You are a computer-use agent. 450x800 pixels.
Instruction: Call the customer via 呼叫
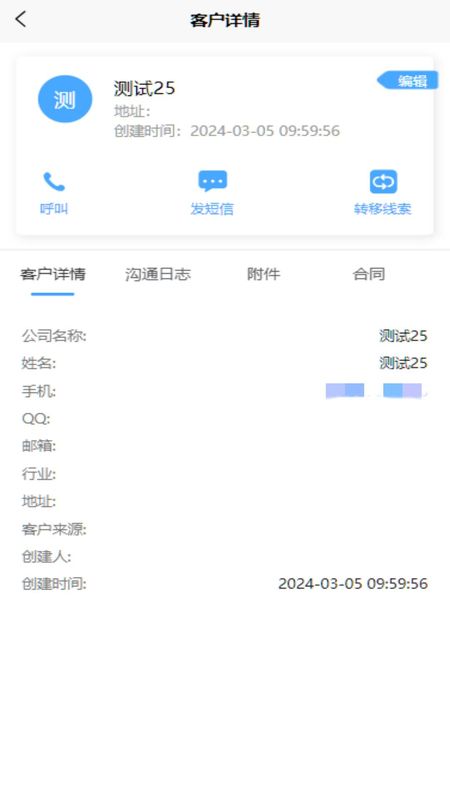coord(54,193)
